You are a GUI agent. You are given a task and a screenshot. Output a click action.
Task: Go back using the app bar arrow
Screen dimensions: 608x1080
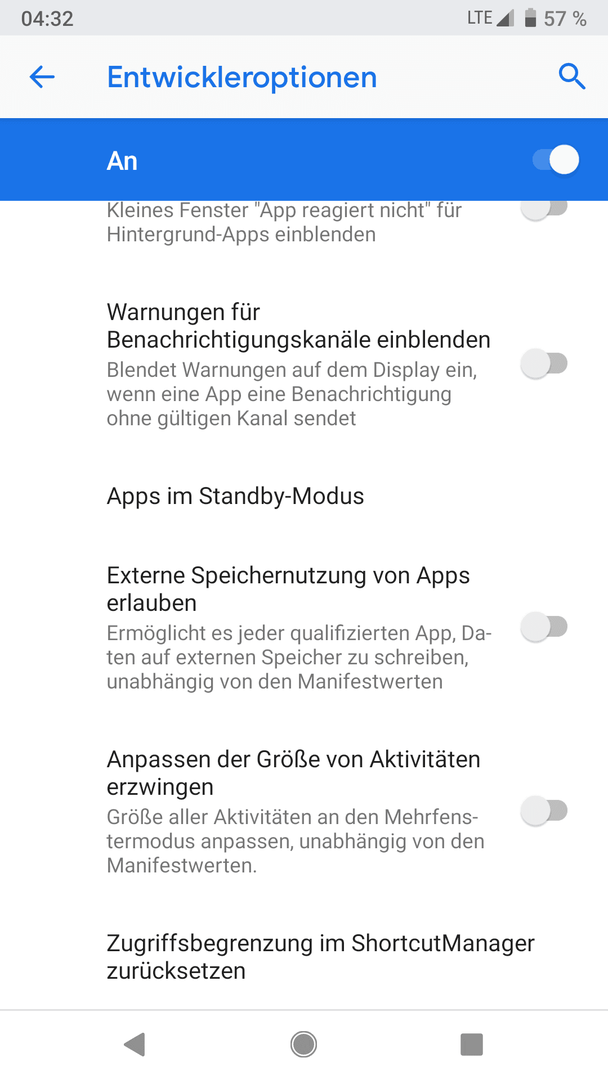(42, 77)
